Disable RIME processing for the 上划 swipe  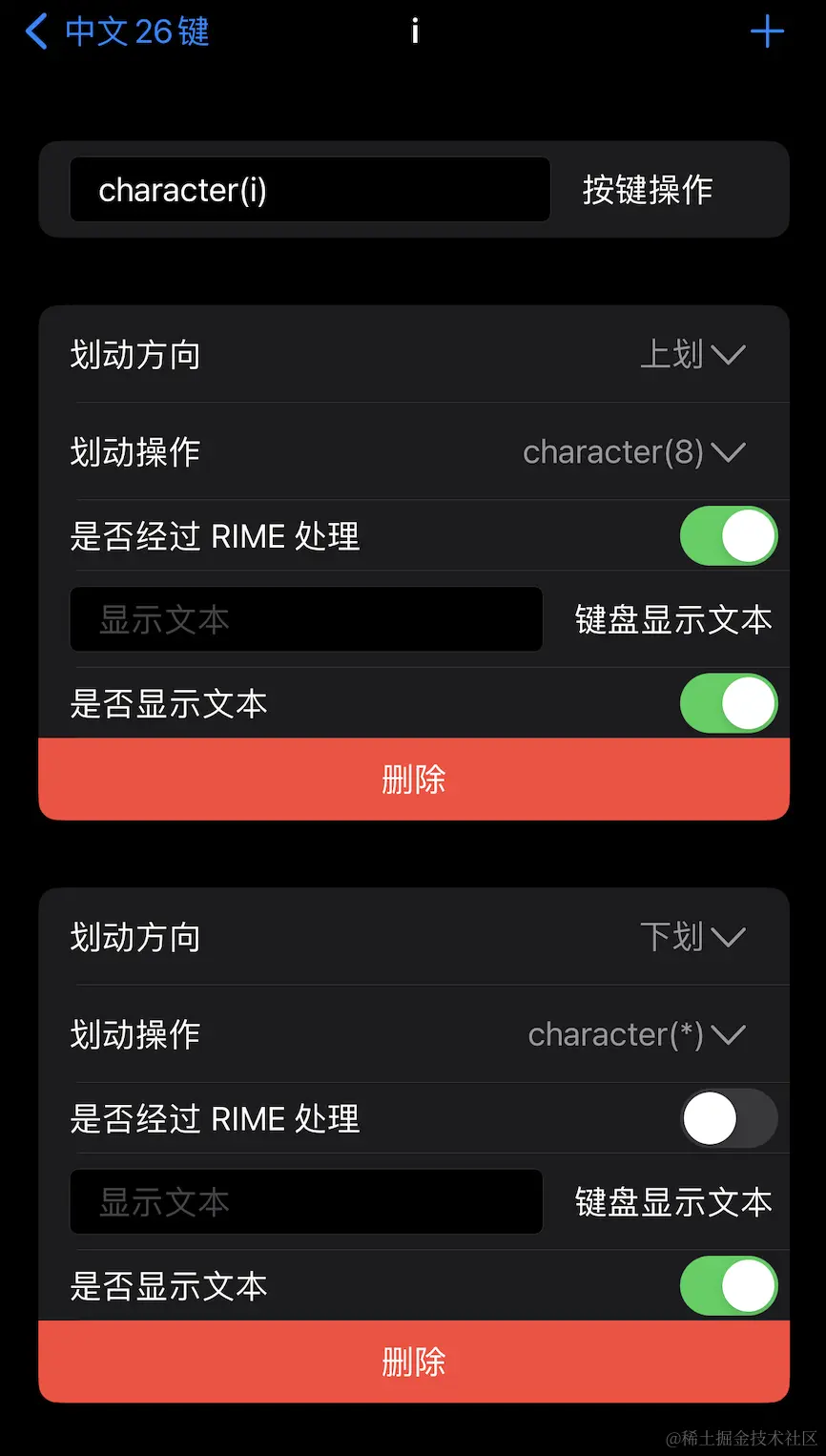click(729, 536)
